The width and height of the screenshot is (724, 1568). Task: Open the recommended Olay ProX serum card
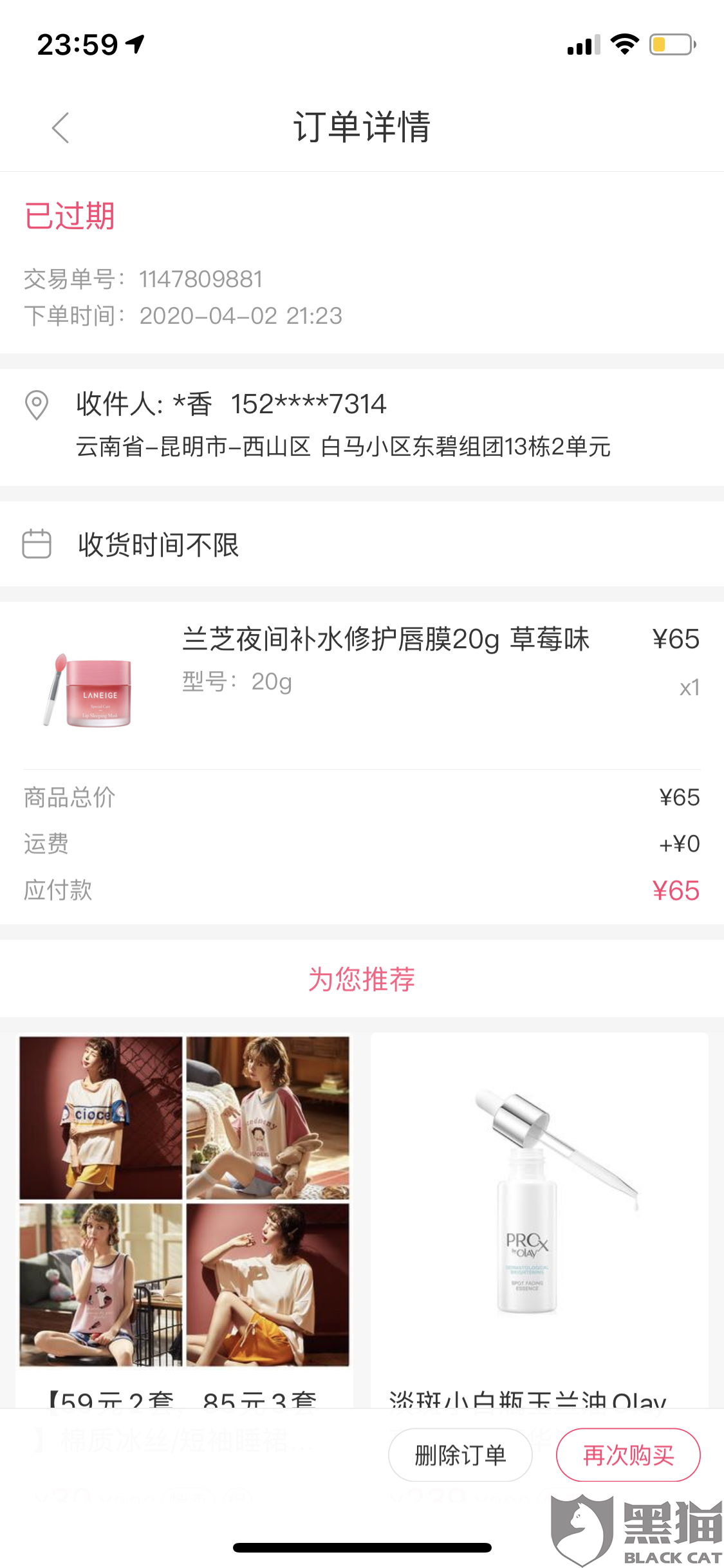539,1201
